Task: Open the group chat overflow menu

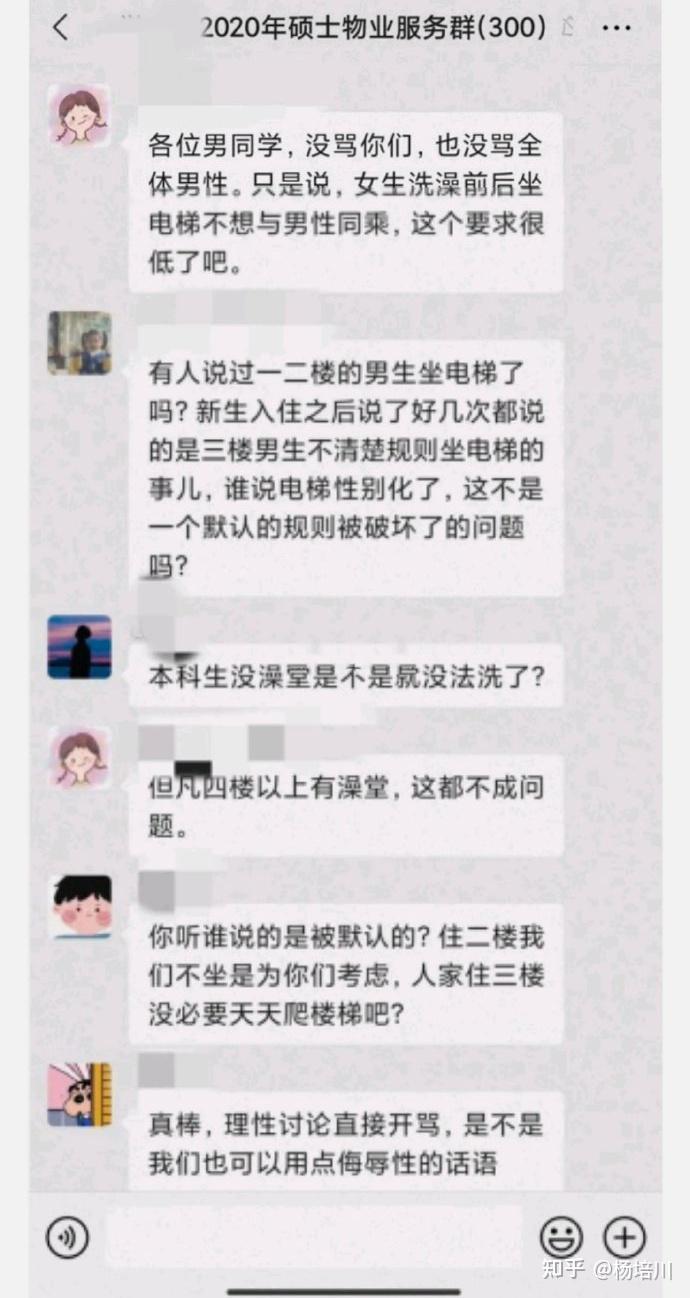Action: (x=616, y=28)
